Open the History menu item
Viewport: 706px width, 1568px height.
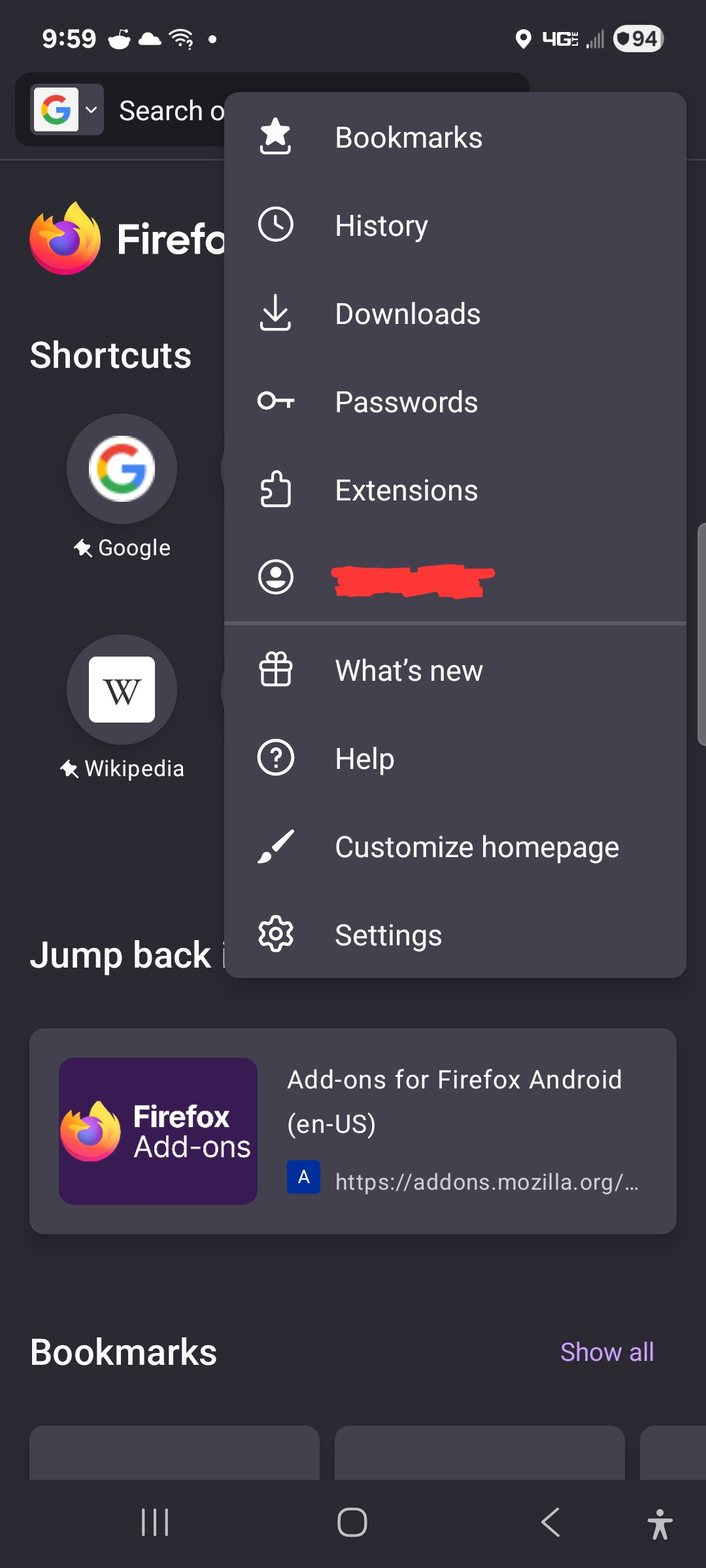[381, 225]
